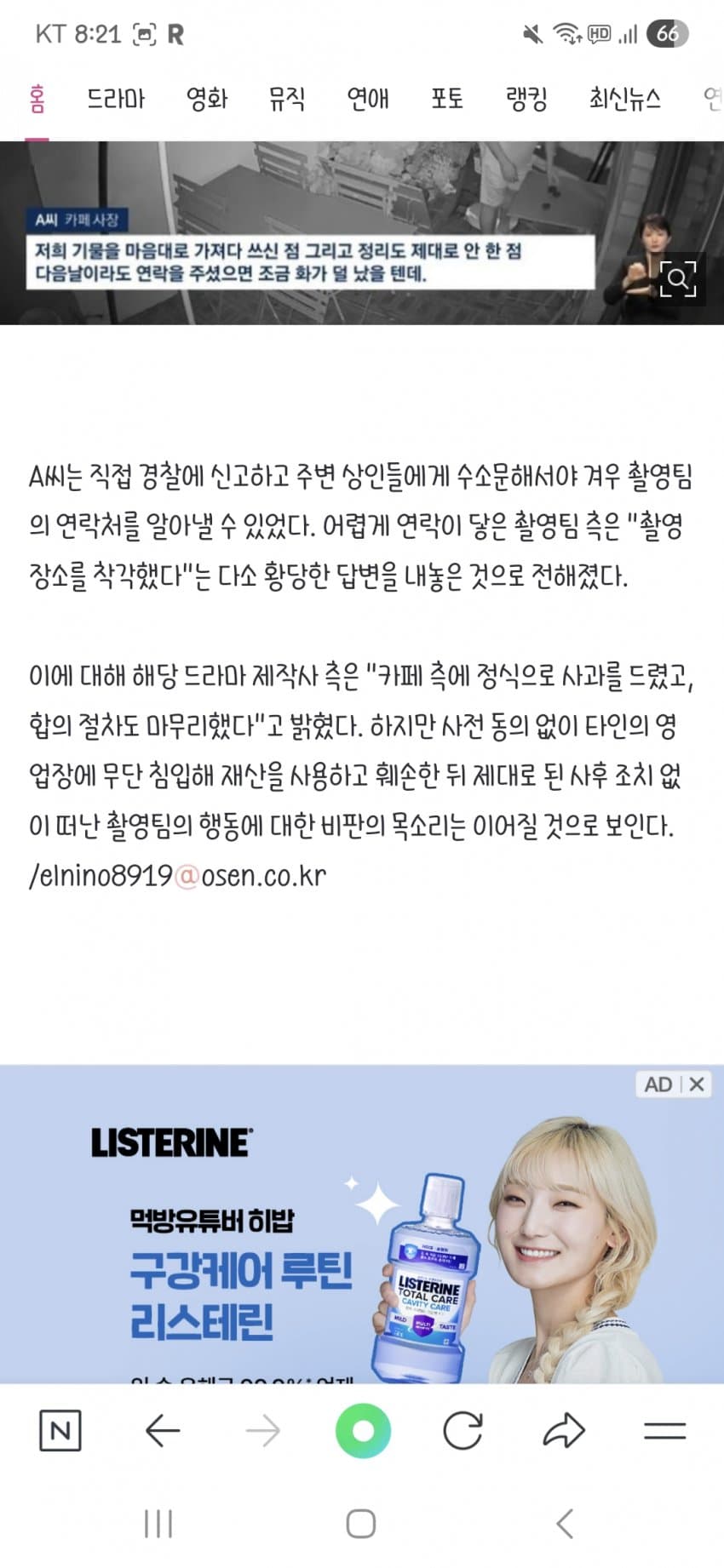Image resolution: width=724 pixels, height=1568 pixels.
Task: Open the reporter email link
Action: pyautogui.click(x=178, y=876)
